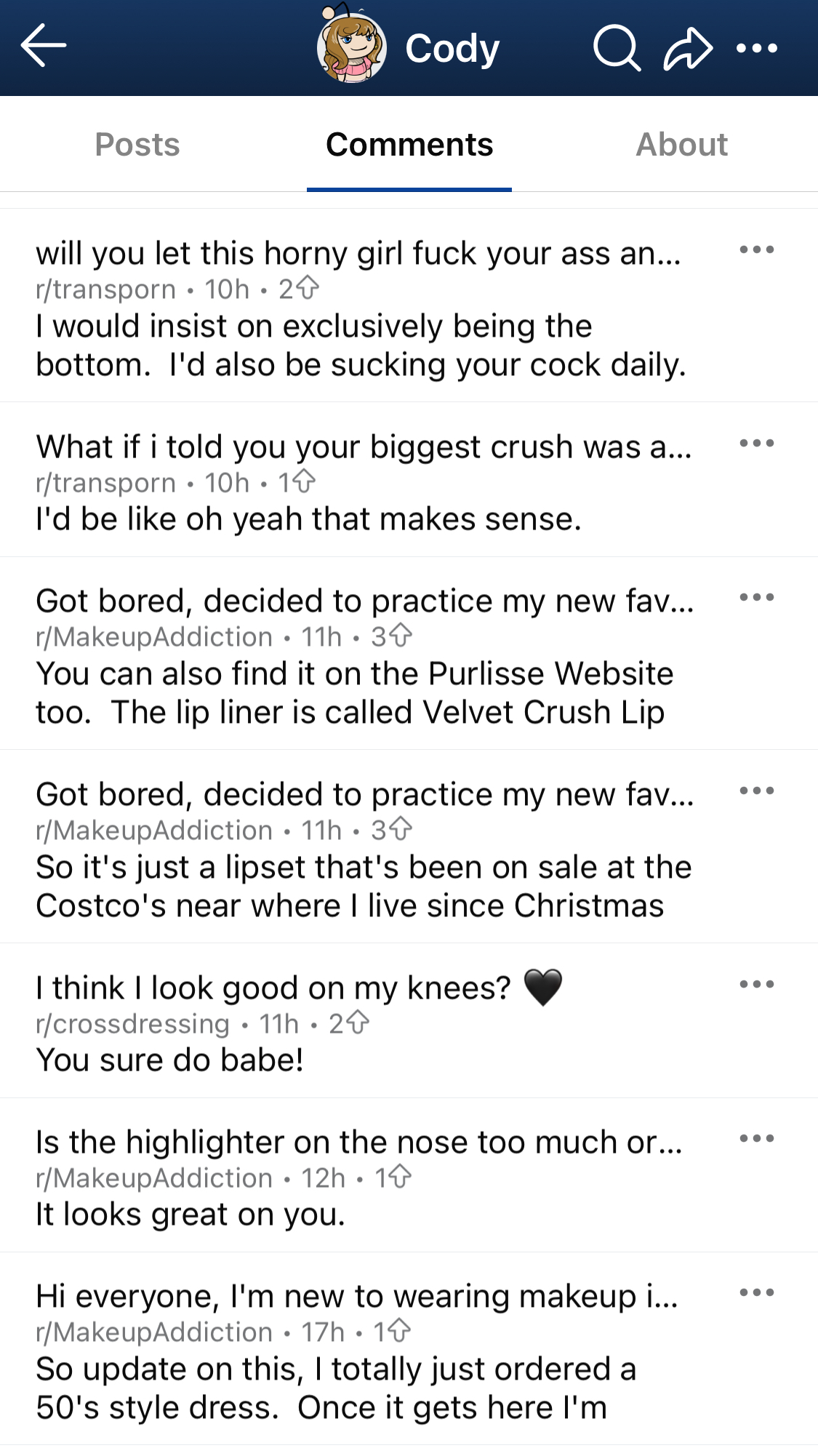The height and width of the screenshot is (1456, 818).
Task: Open comment "I'd be like oh yeah that makes sense"
Action: (x=309, y=519)
